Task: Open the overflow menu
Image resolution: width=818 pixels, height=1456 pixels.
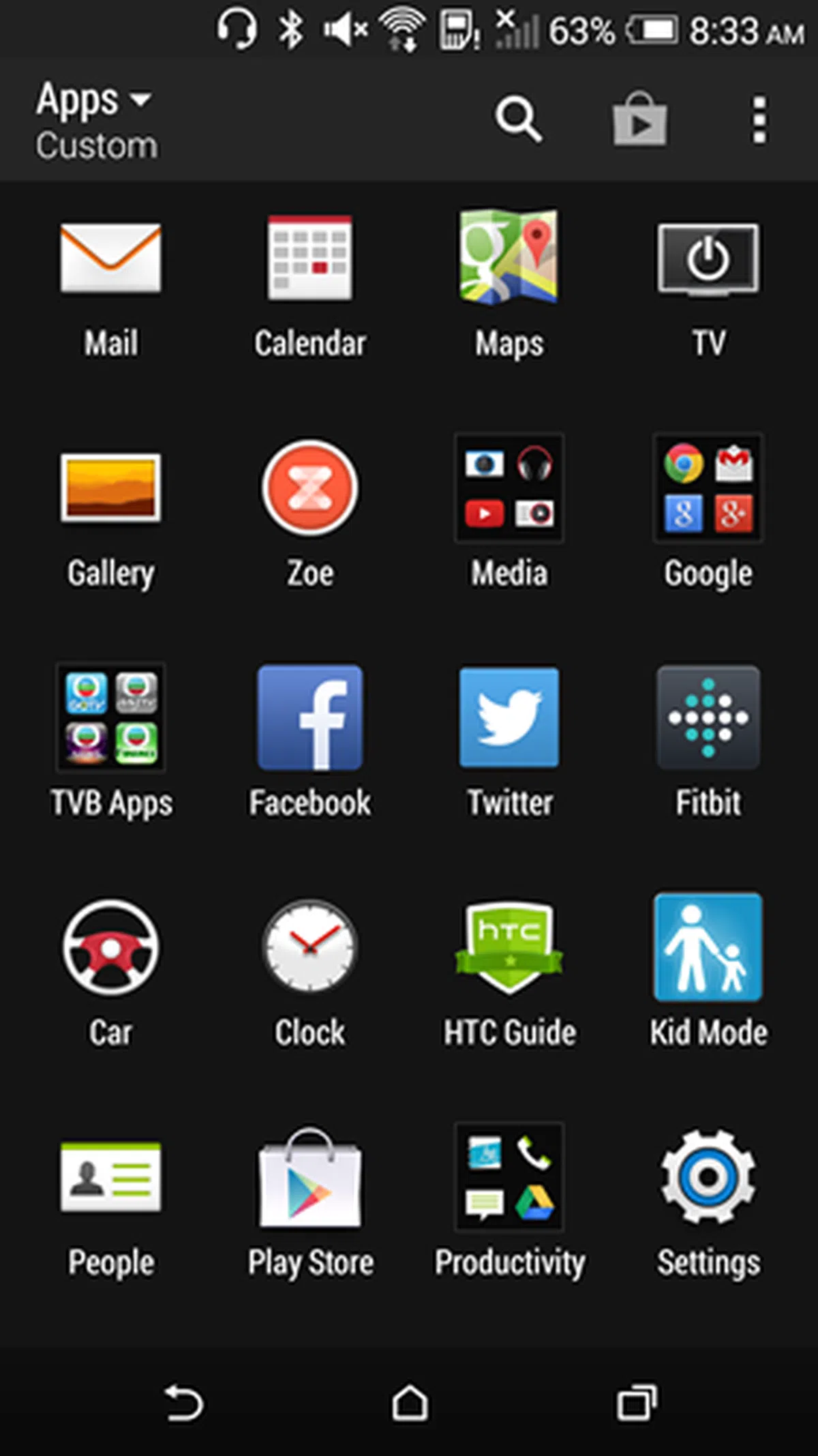Action: point(759,119)
